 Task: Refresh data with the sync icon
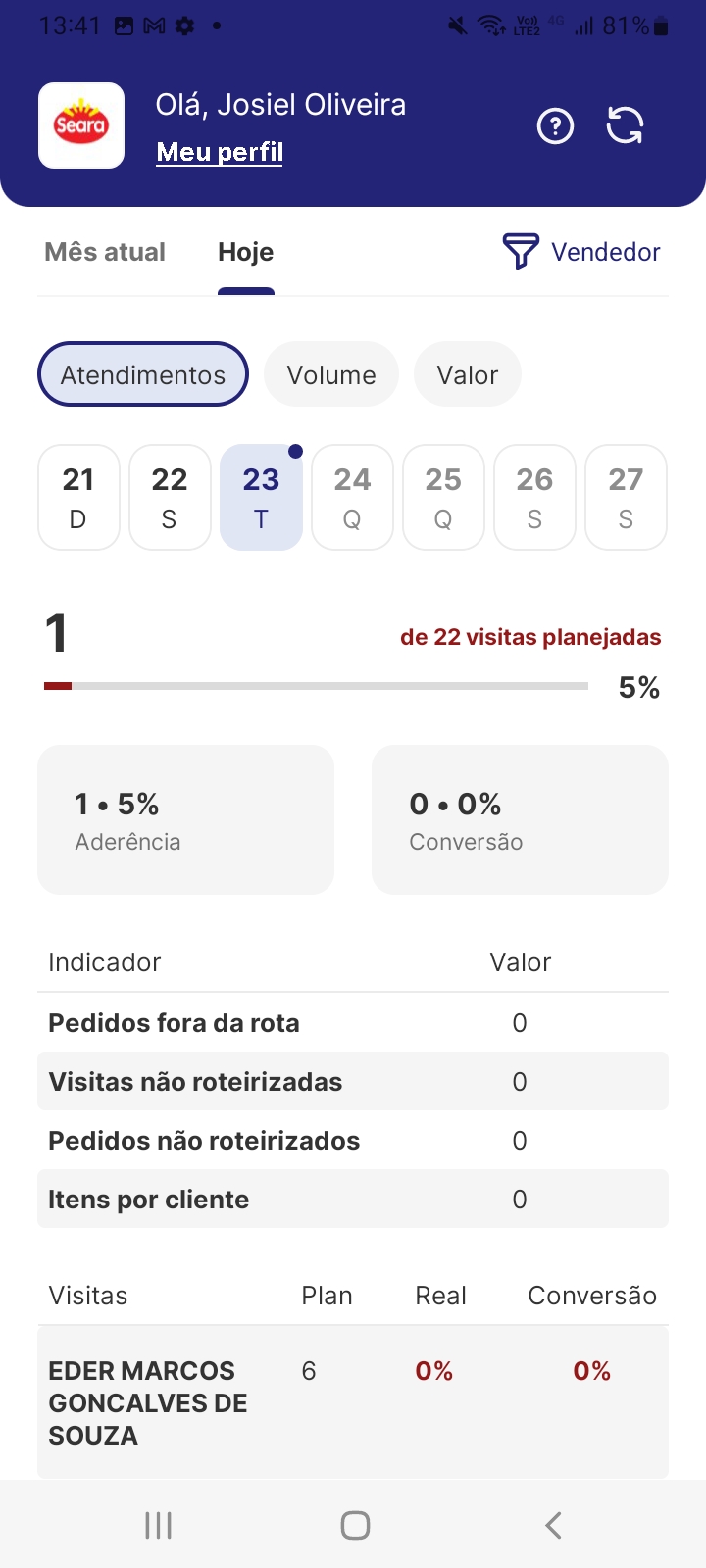(625, 125)
